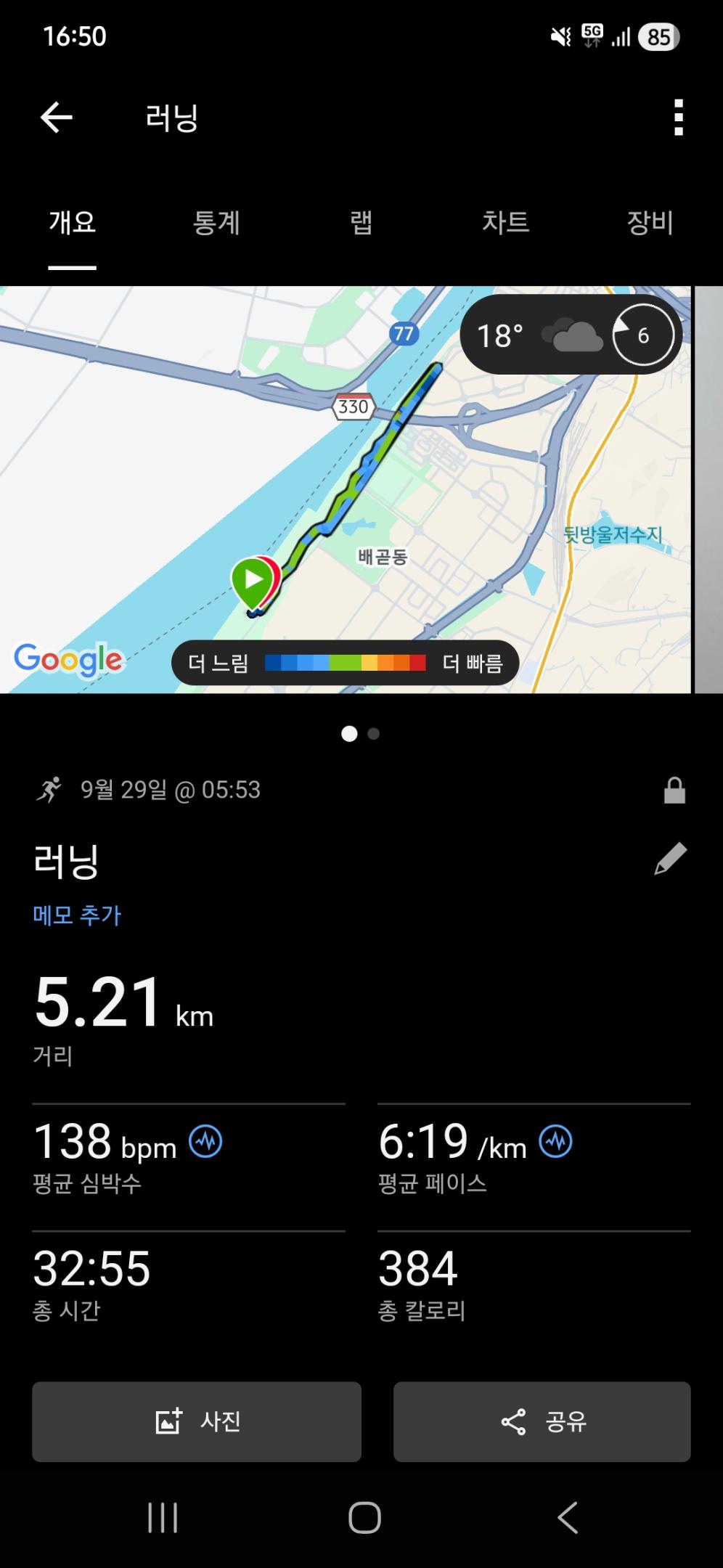
Task: Switch to the 통계 tab
Action: 216,222
